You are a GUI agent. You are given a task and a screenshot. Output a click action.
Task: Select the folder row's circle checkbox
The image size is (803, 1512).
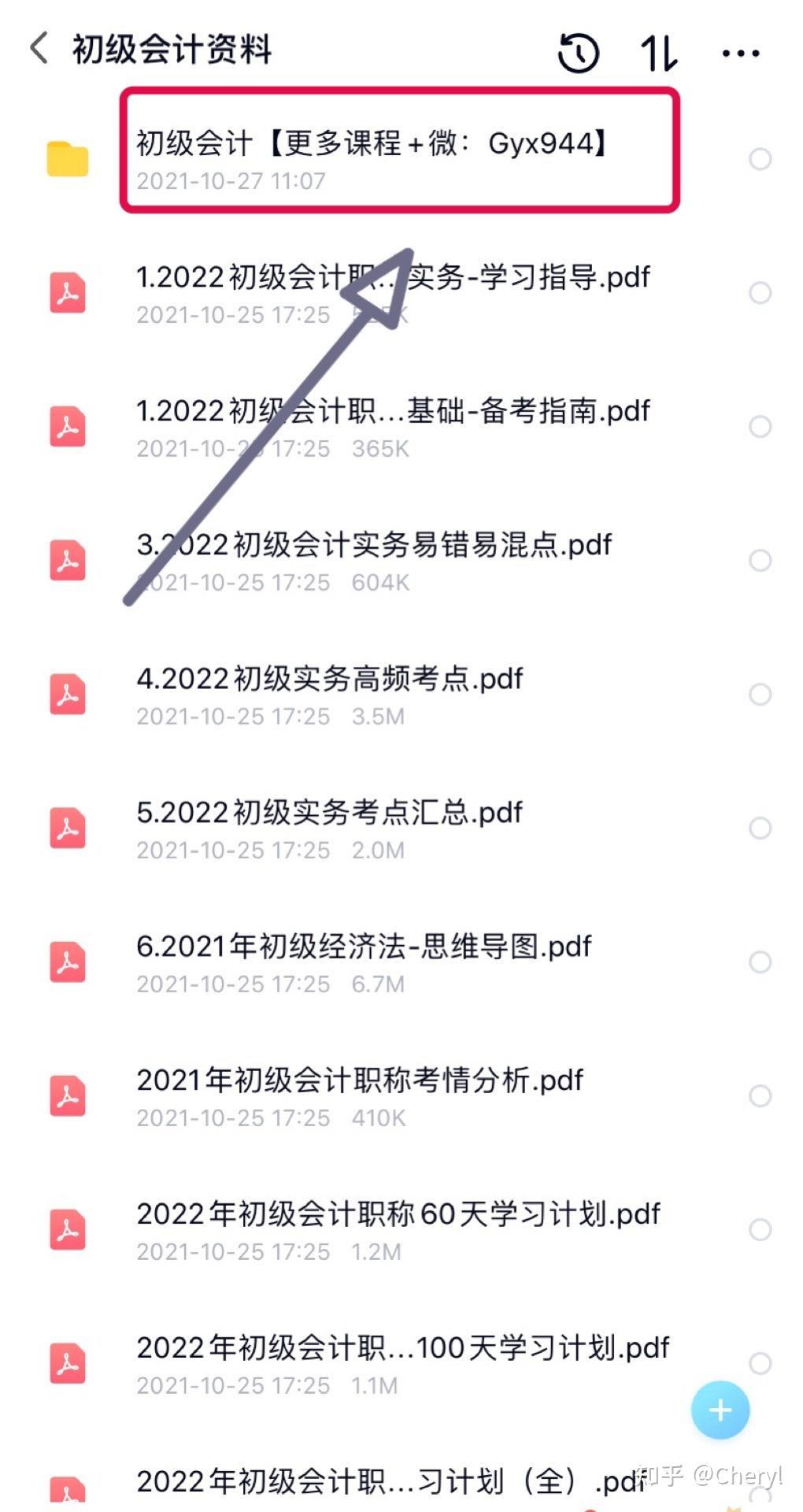pos(760,159)
